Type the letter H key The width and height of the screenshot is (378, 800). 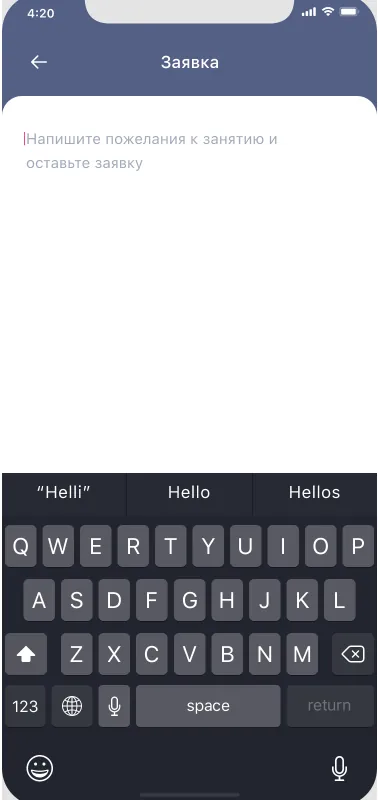227,601
